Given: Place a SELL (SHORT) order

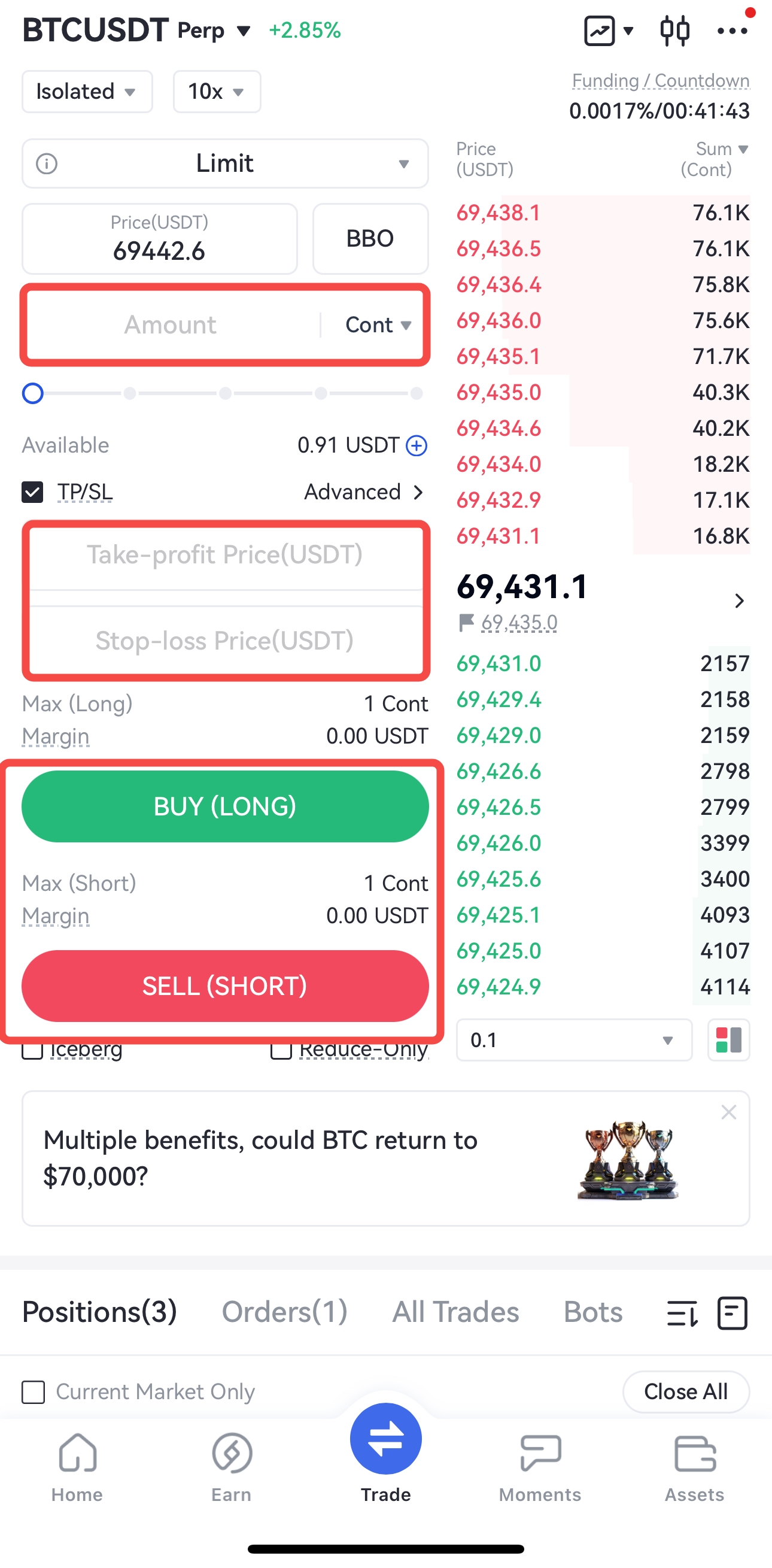Looking at the screenshot, I should (225, 986).
